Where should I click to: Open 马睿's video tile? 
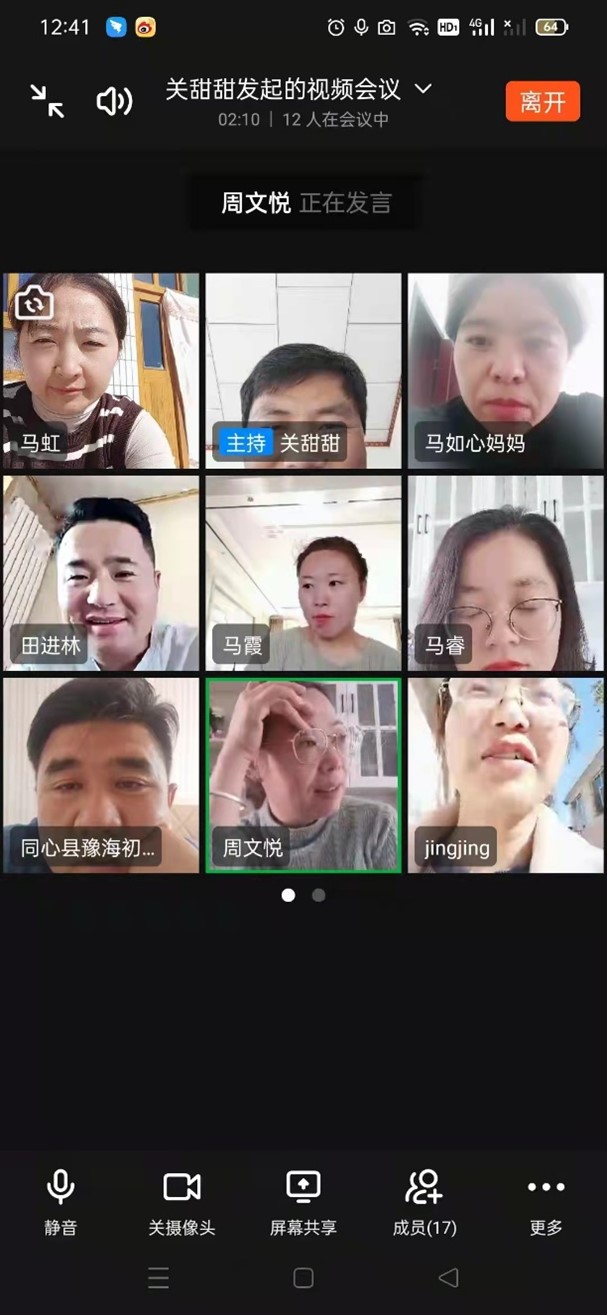[505, 572]
